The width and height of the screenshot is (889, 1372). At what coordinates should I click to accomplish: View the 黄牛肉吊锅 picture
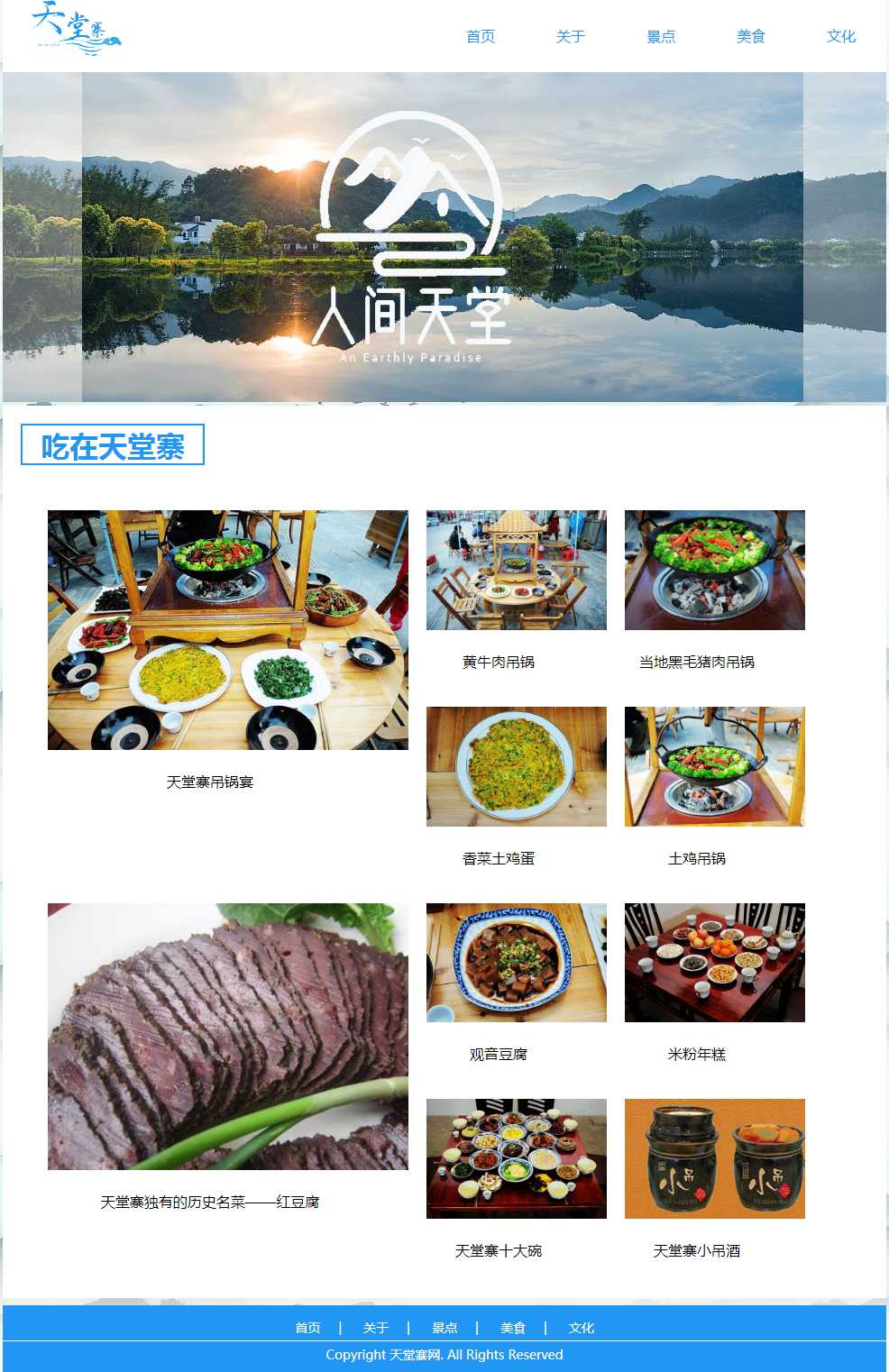pyautogui.click(x=517, y=570)
